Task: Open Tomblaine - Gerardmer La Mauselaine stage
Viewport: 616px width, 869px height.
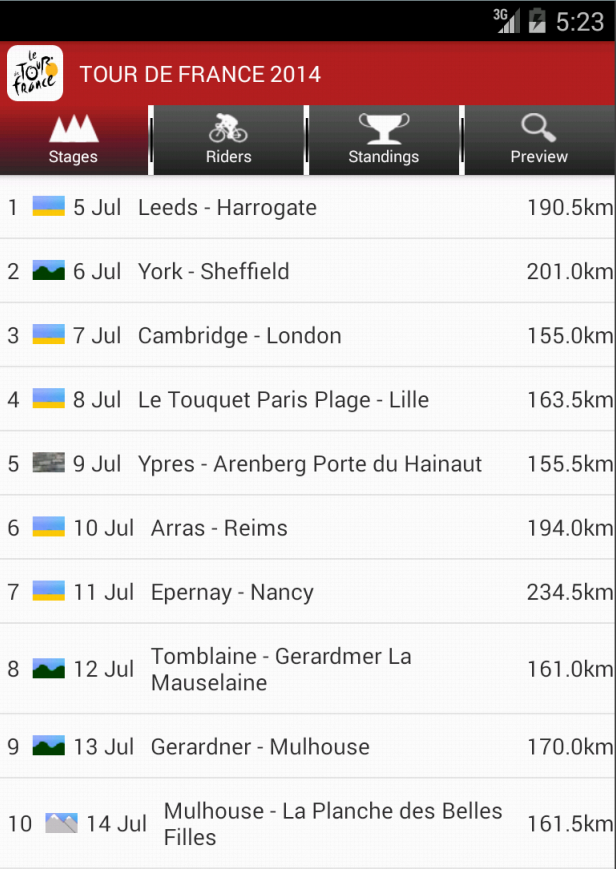Action: [308, 669]
